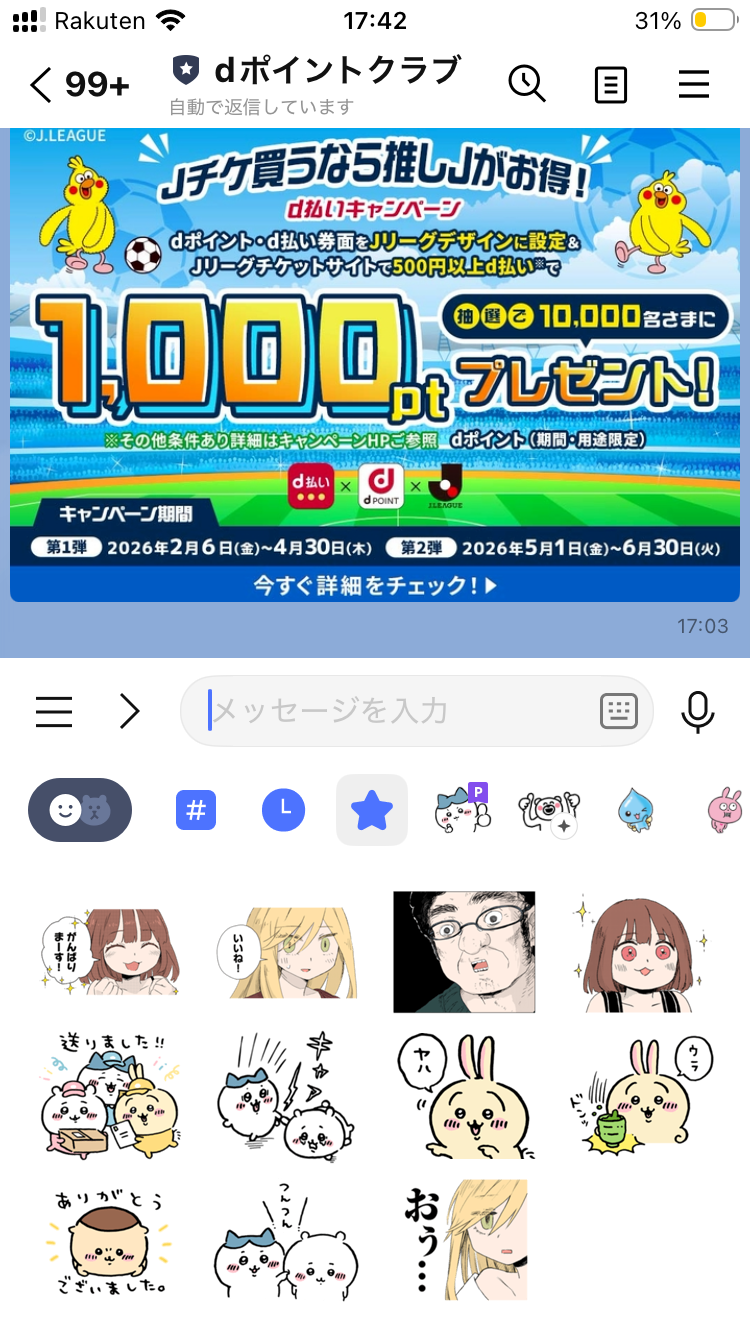
Task: Go back to the chat list
Action: click(40, 85)
